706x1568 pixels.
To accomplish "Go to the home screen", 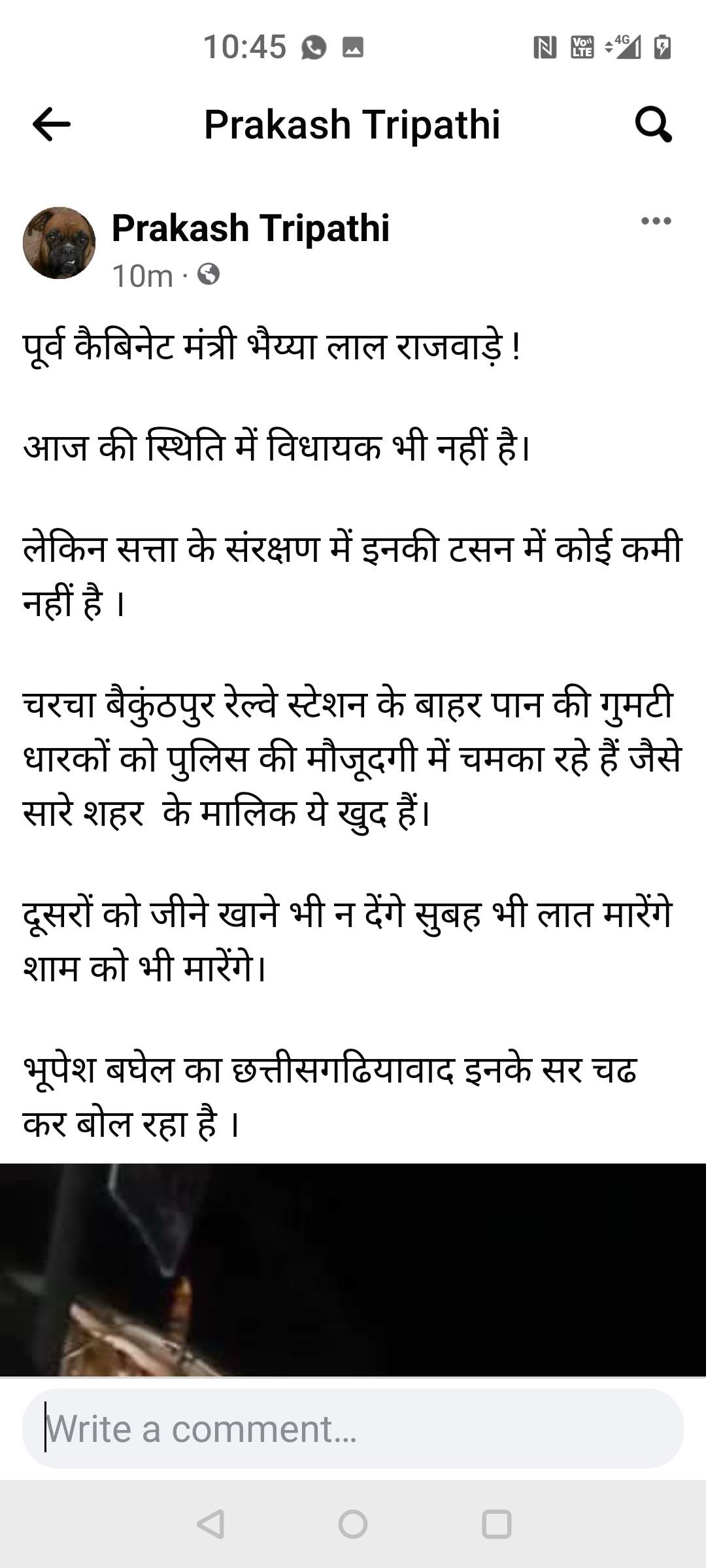I will point(353,1524).
